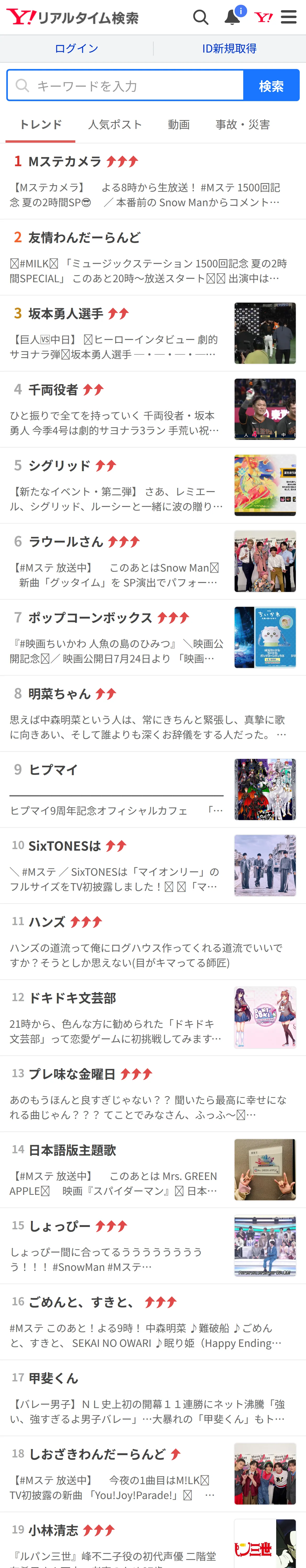Tap the ログイン link
306x1568 pixels.
click(x=76, y=49)
